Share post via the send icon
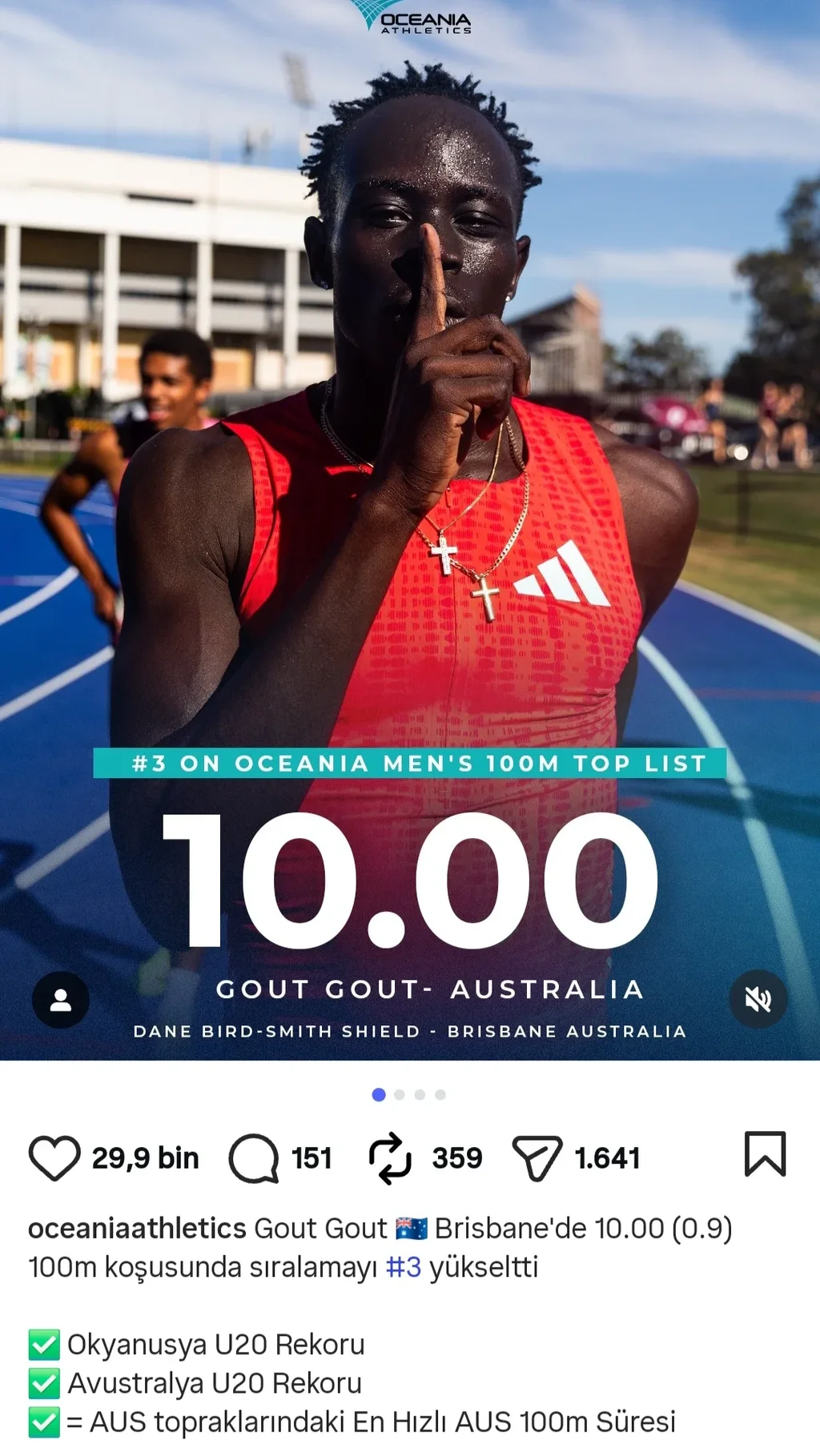The image size is (820, 1456). 537,1158
